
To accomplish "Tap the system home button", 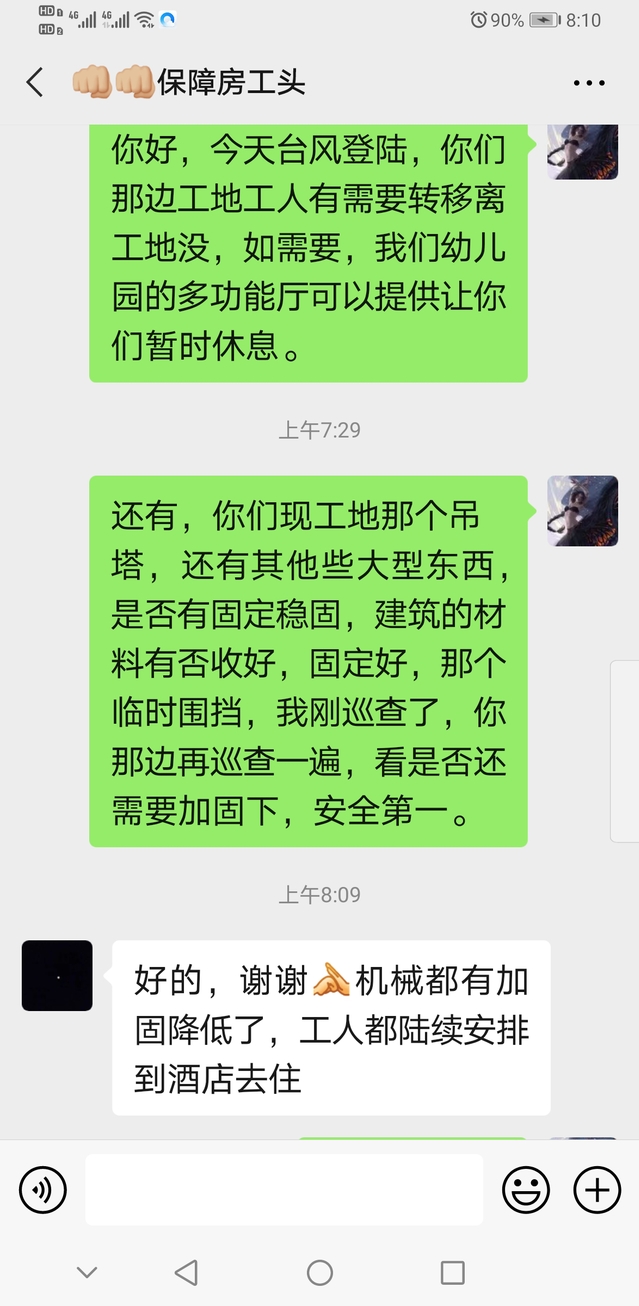I will pyautogui.click(x=320, y=1272).
